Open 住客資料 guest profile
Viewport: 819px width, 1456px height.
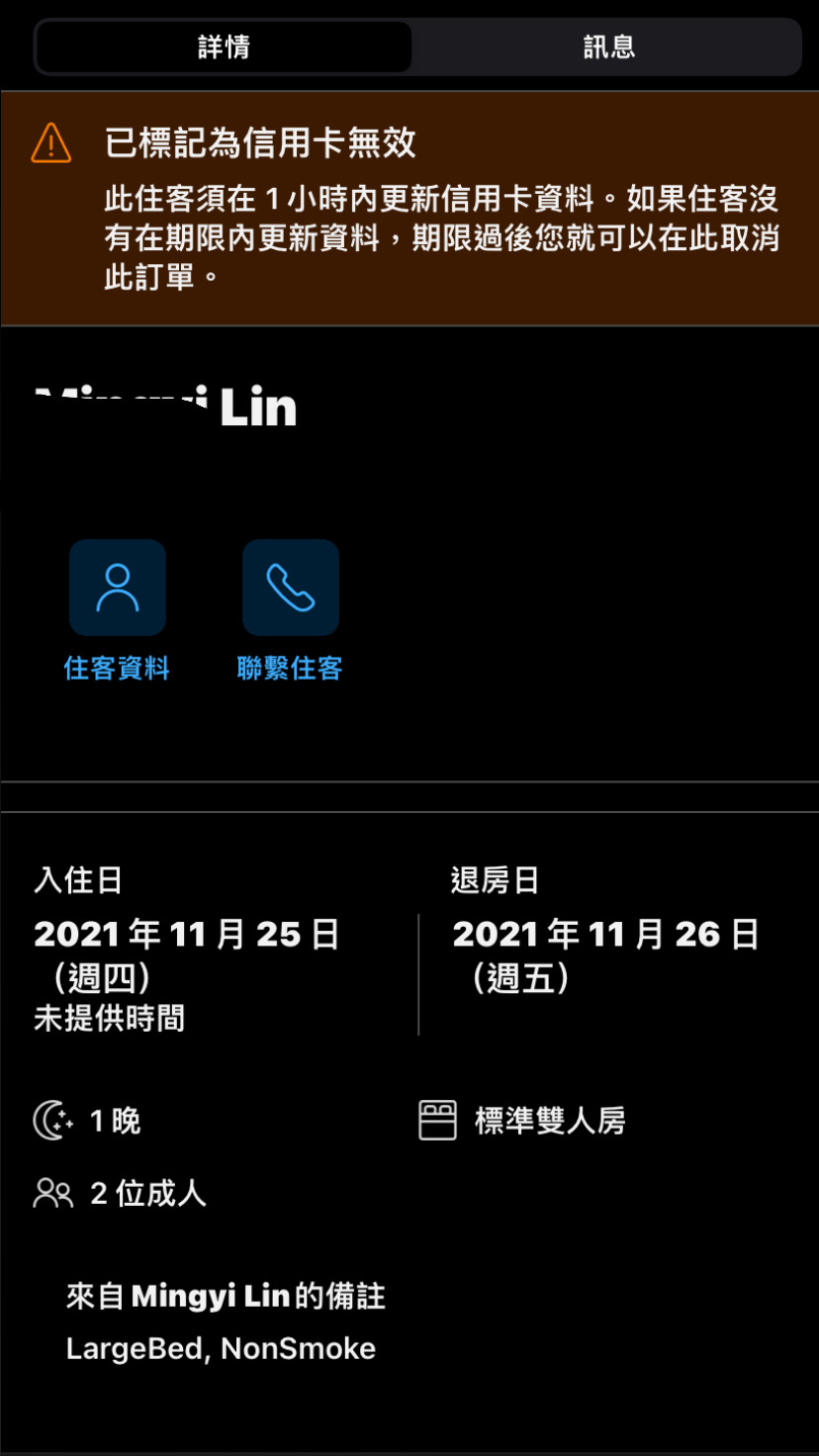point(117,588)
